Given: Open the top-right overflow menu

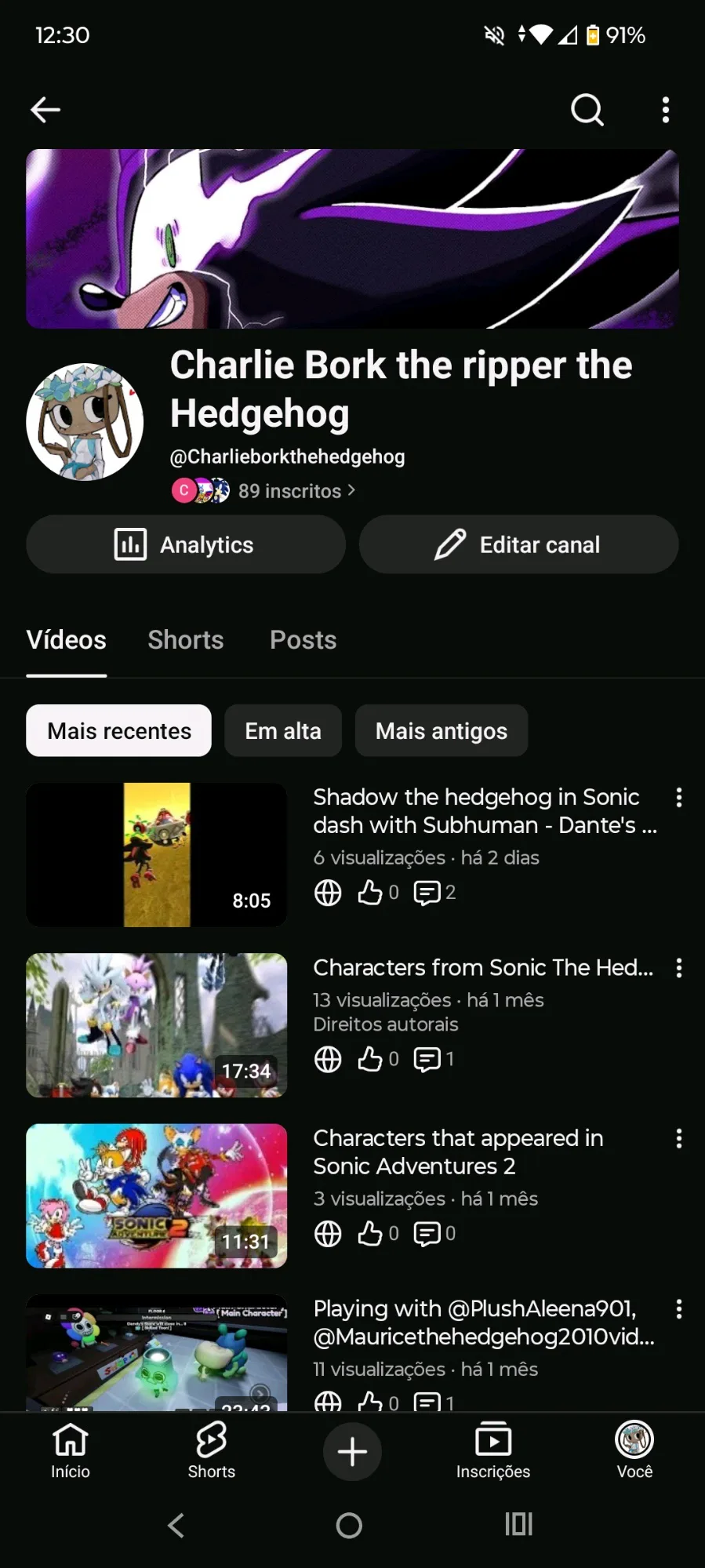Looking at the screenshot, I should coord(666,110).
